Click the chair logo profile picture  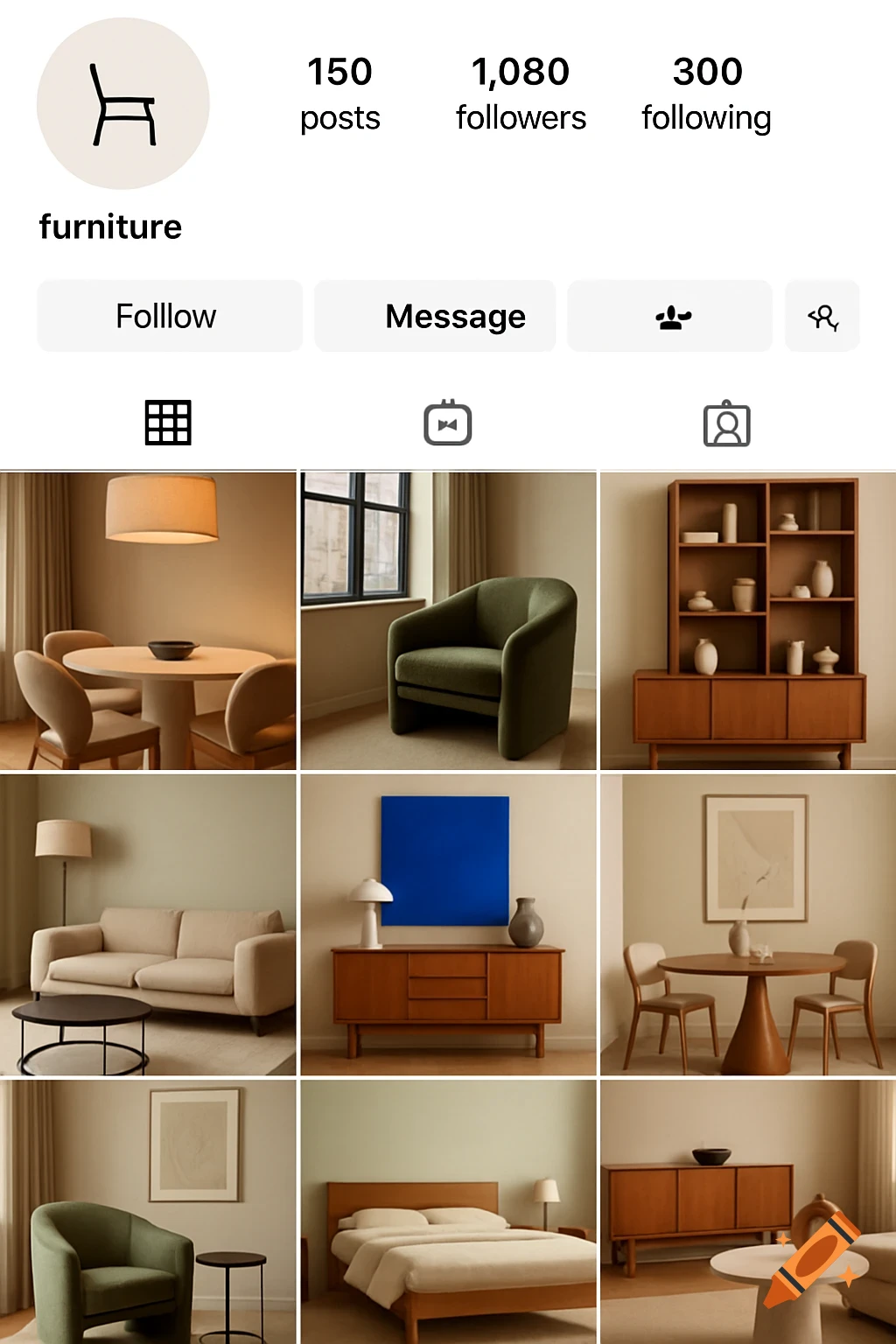[x=122, y=105]
